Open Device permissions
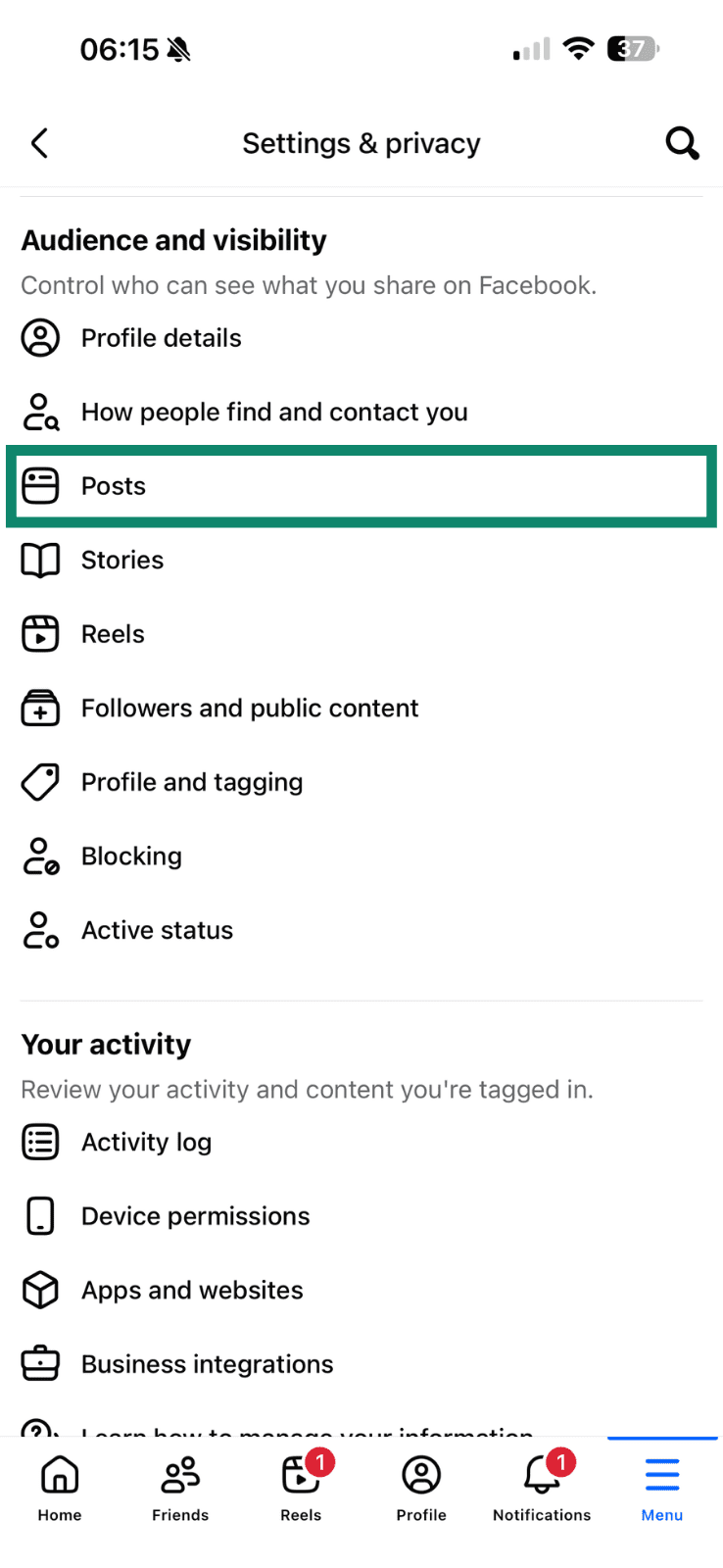Image resolution: width=723 pixels, height=1568 pixels. pos(195,1215)
